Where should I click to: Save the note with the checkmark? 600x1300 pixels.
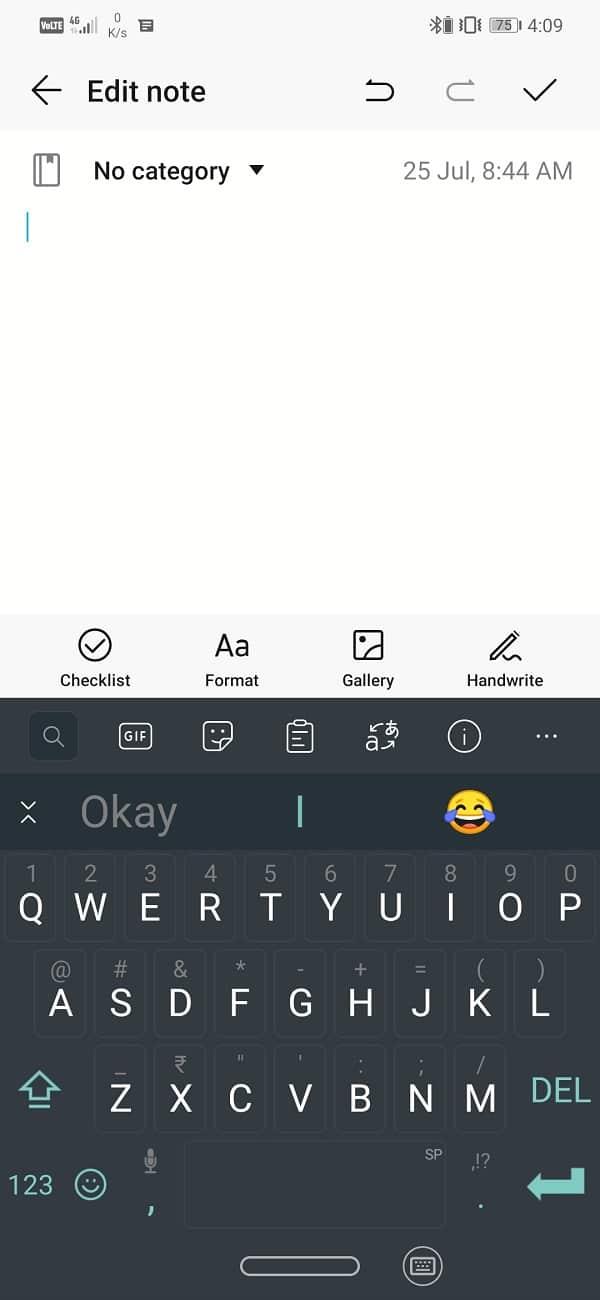[539, 91]
